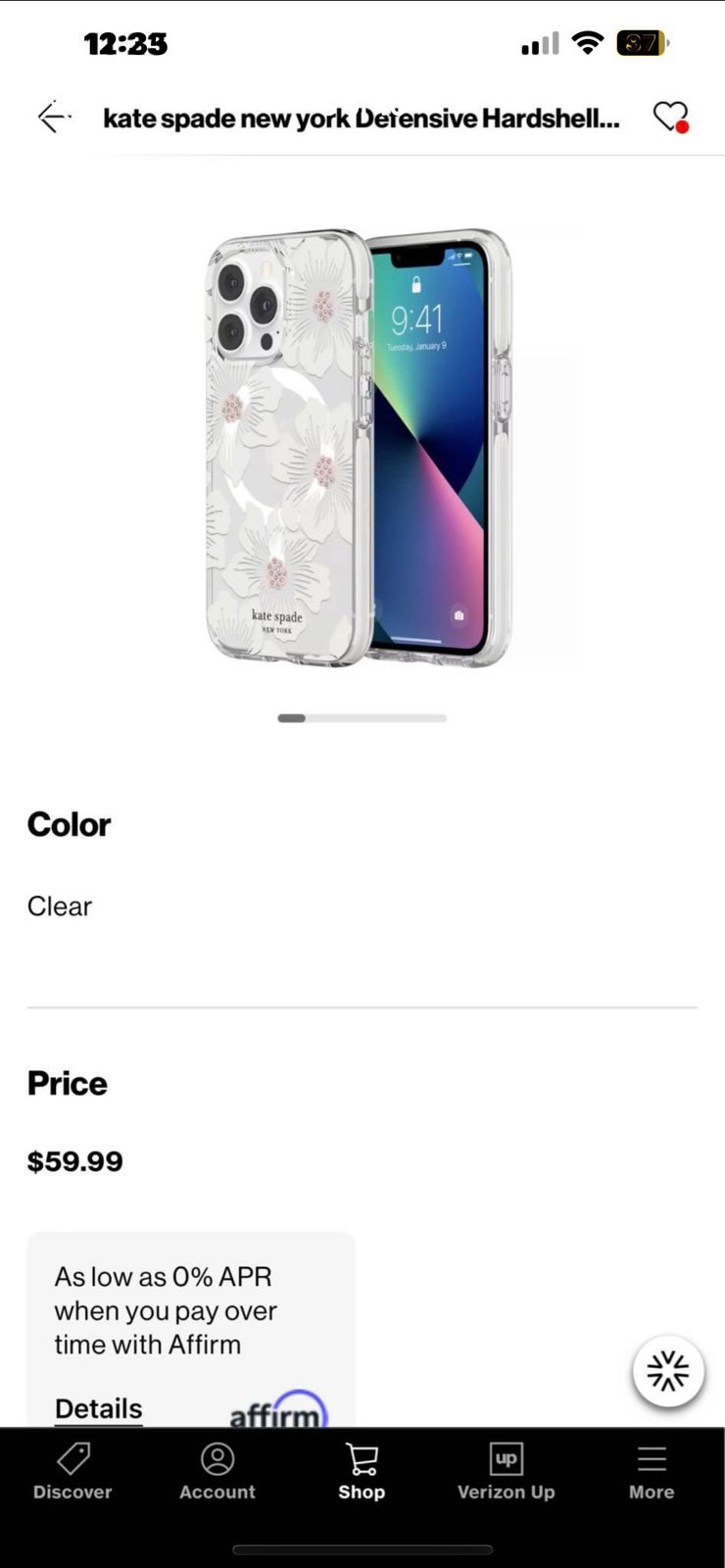This screenshot has height=1568, width=725.
Task: Open the More menu tab
Action: 652,1472
